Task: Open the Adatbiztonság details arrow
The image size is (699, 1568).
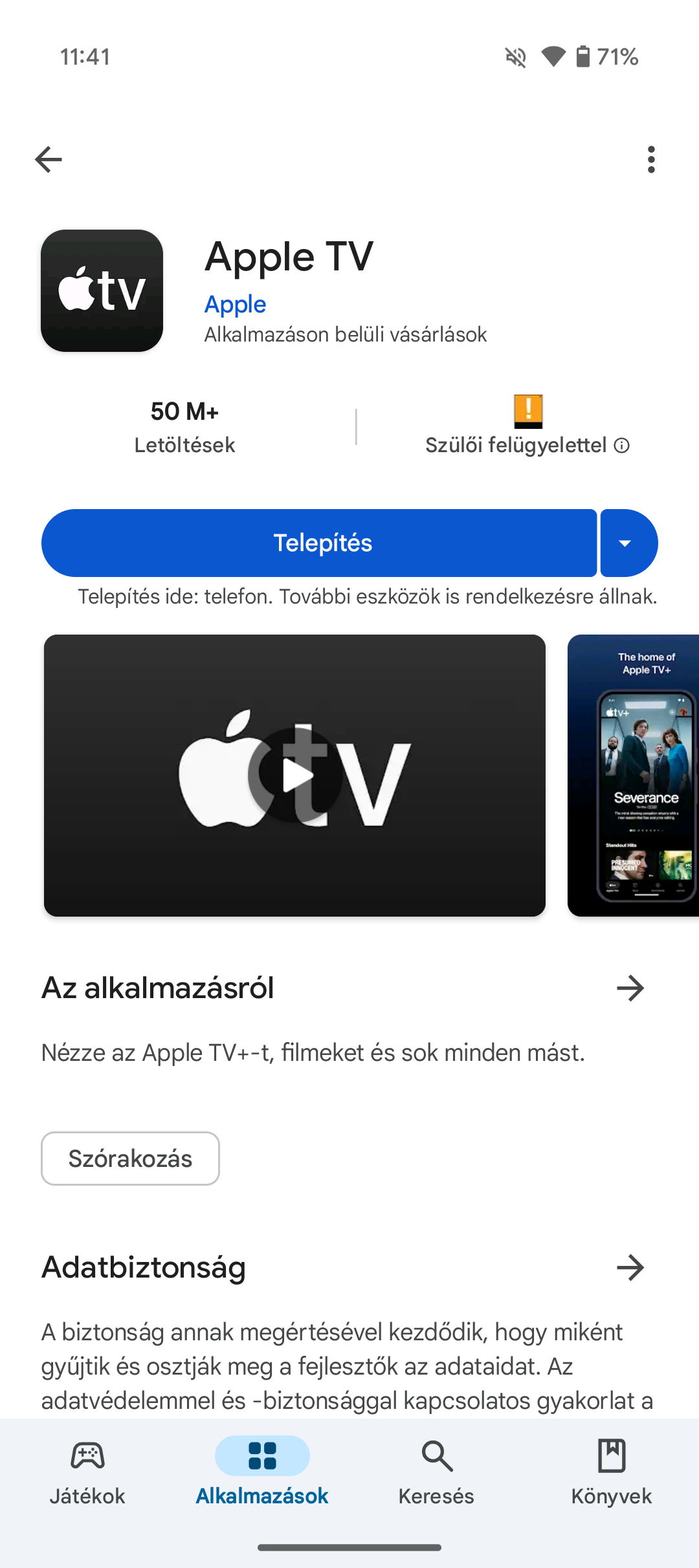Action: [x=630, y=1268]
